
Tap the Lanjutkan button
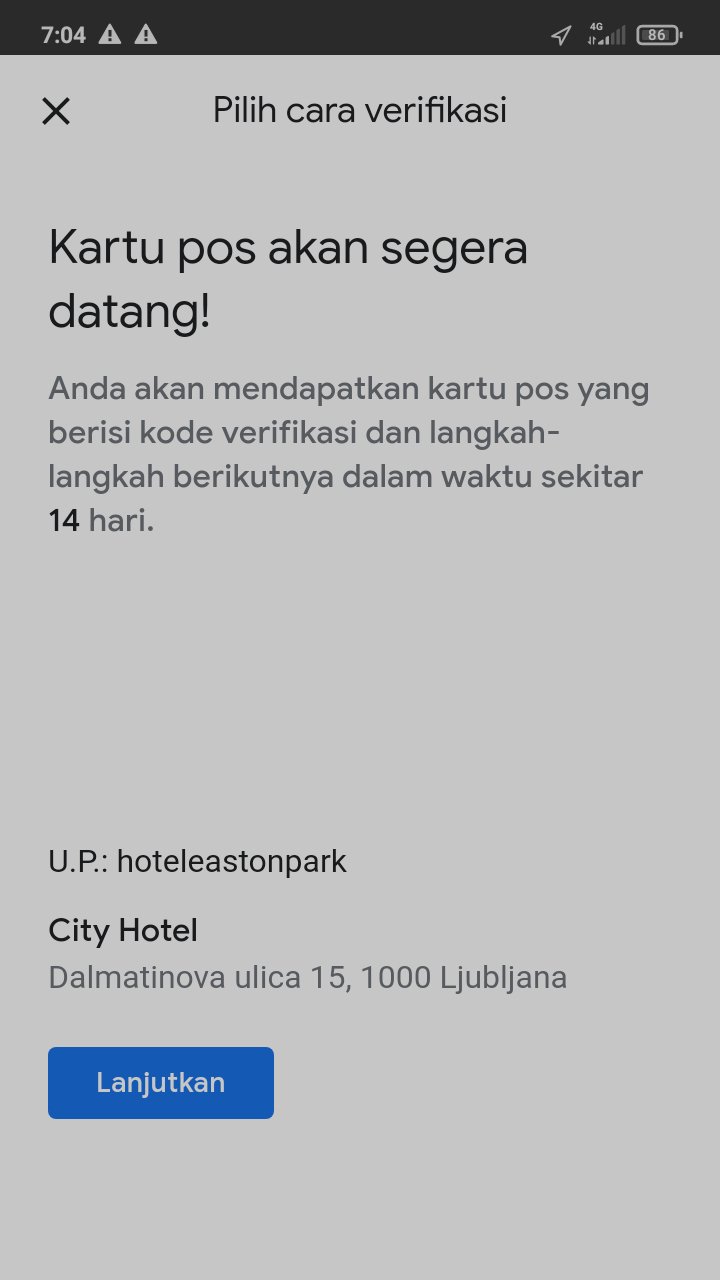(161, 1083)
